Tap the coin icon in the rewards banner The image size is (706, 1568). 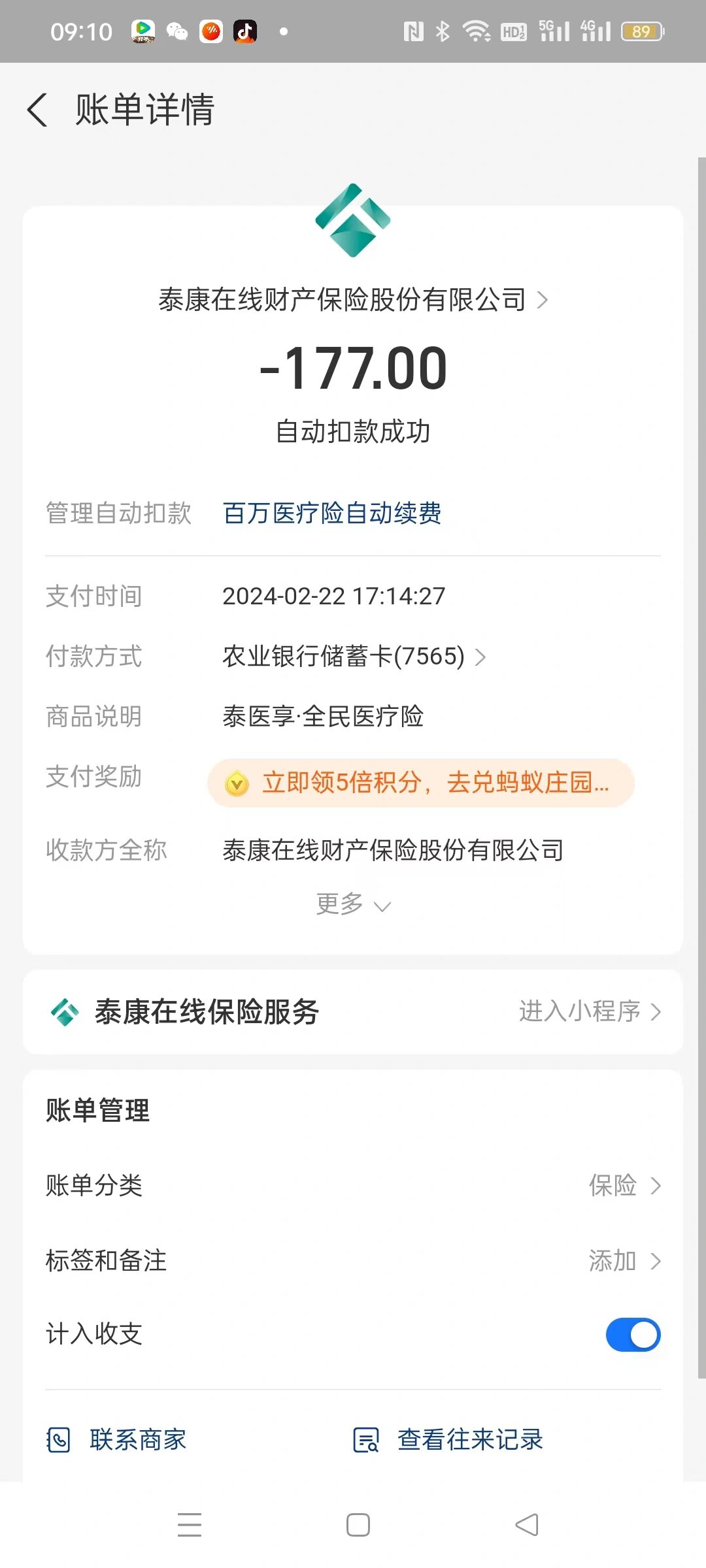coord(239,783)
